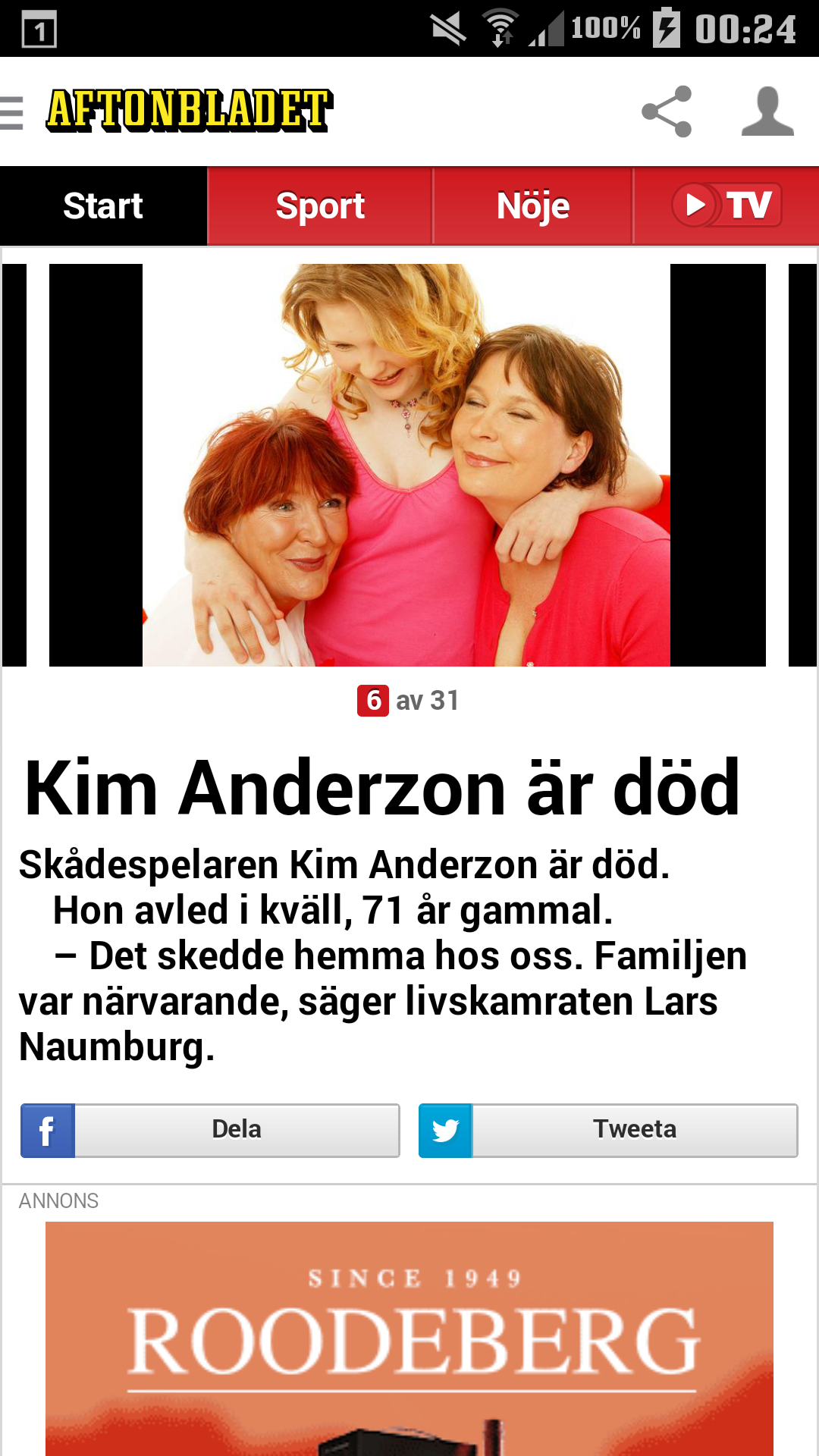
Task: Switch to the Start tab
Action: coord(103,206)
